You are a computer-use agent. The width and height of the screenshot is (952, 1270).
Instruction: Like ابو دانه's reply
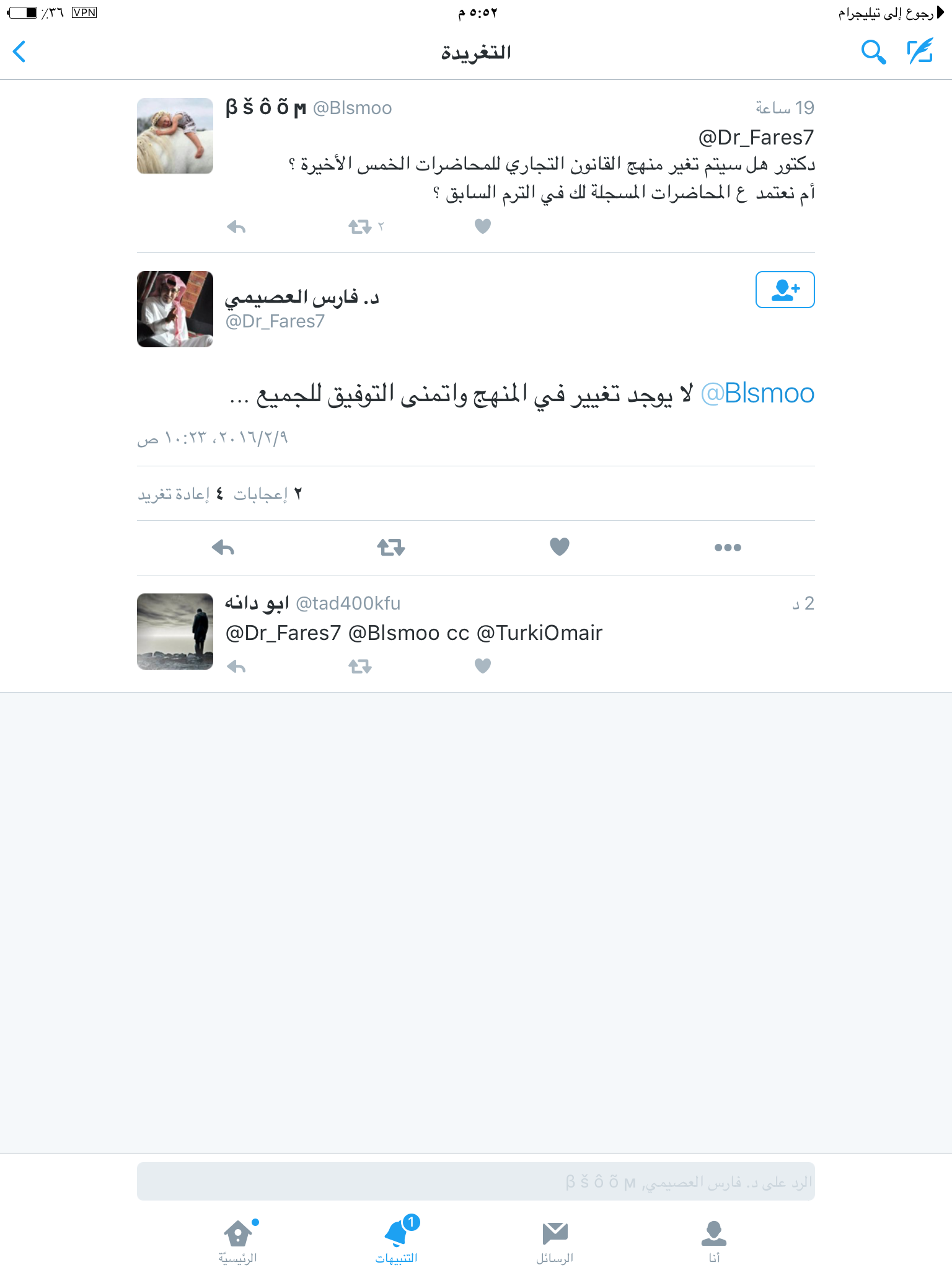point(482,666)
